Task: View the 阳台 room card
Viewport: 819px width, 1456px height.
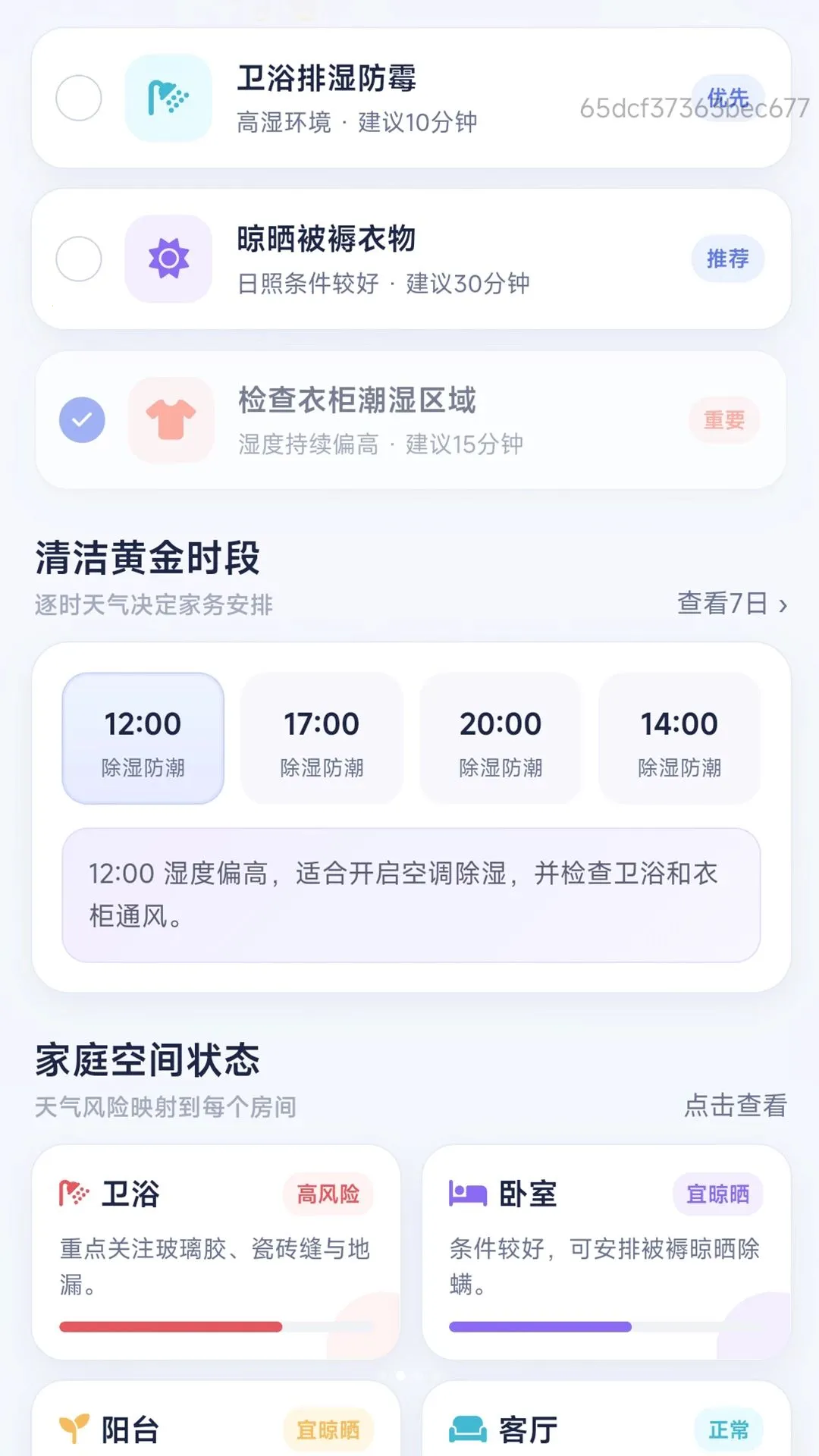Action: coord(216,1419)
